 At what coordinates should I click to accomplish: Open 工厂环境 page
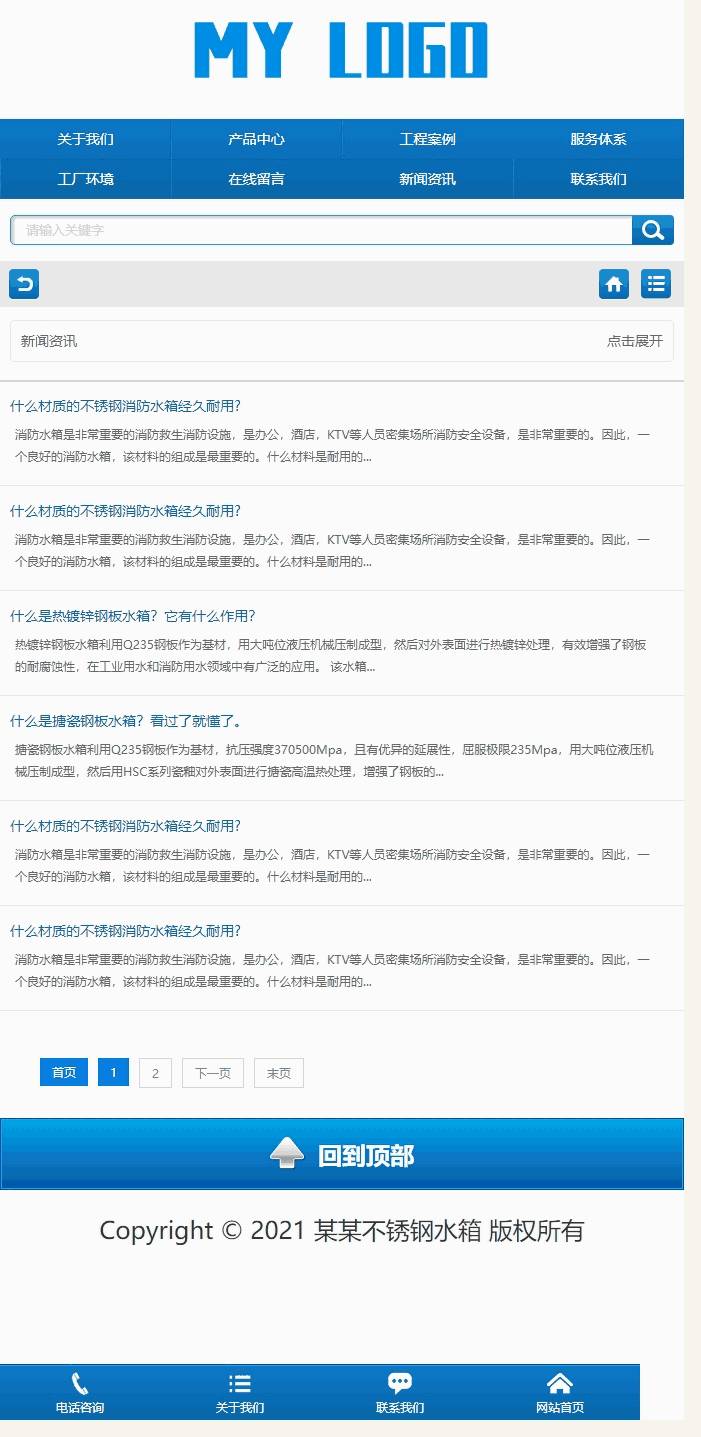pos(86,179)
